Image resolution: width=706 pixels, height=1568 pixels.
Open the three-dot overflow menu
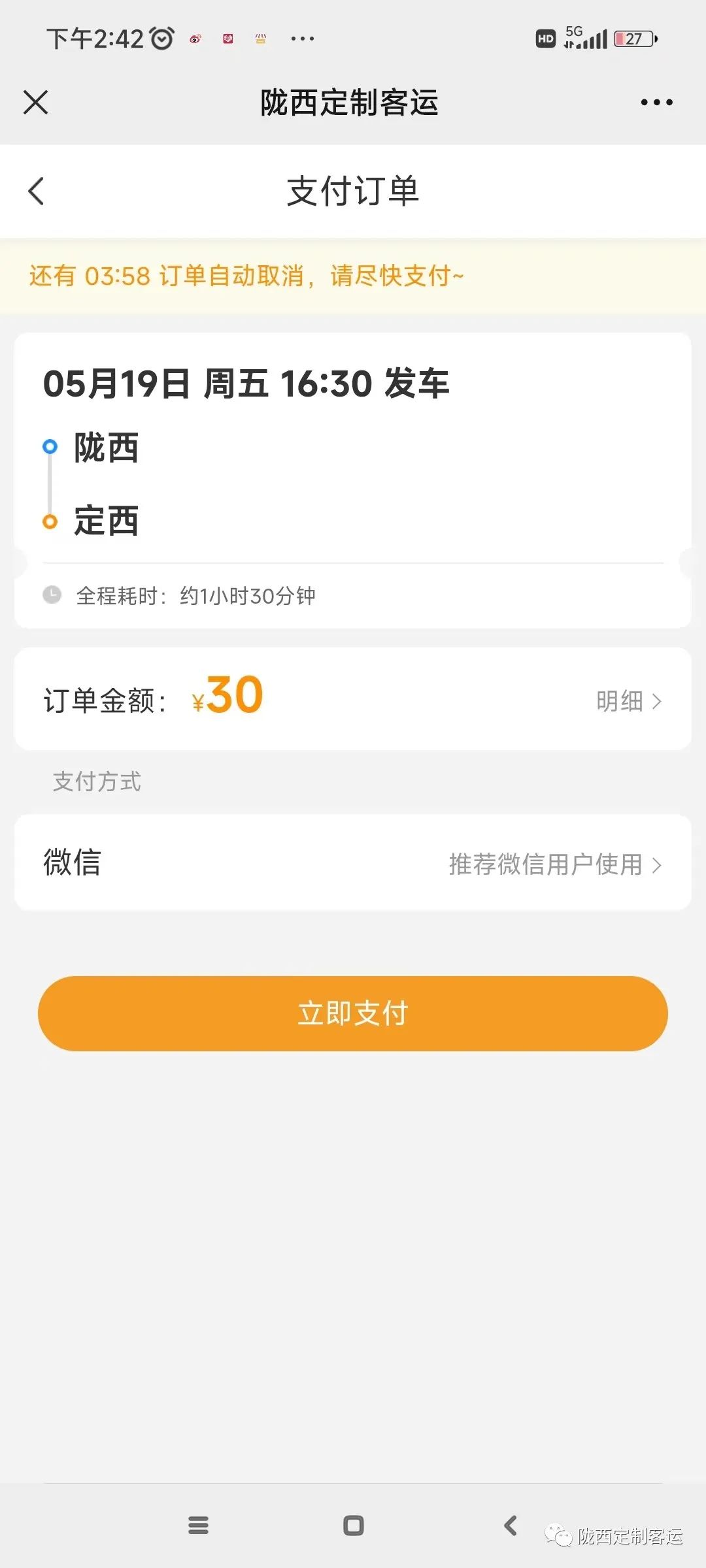[x=656, y=103]
